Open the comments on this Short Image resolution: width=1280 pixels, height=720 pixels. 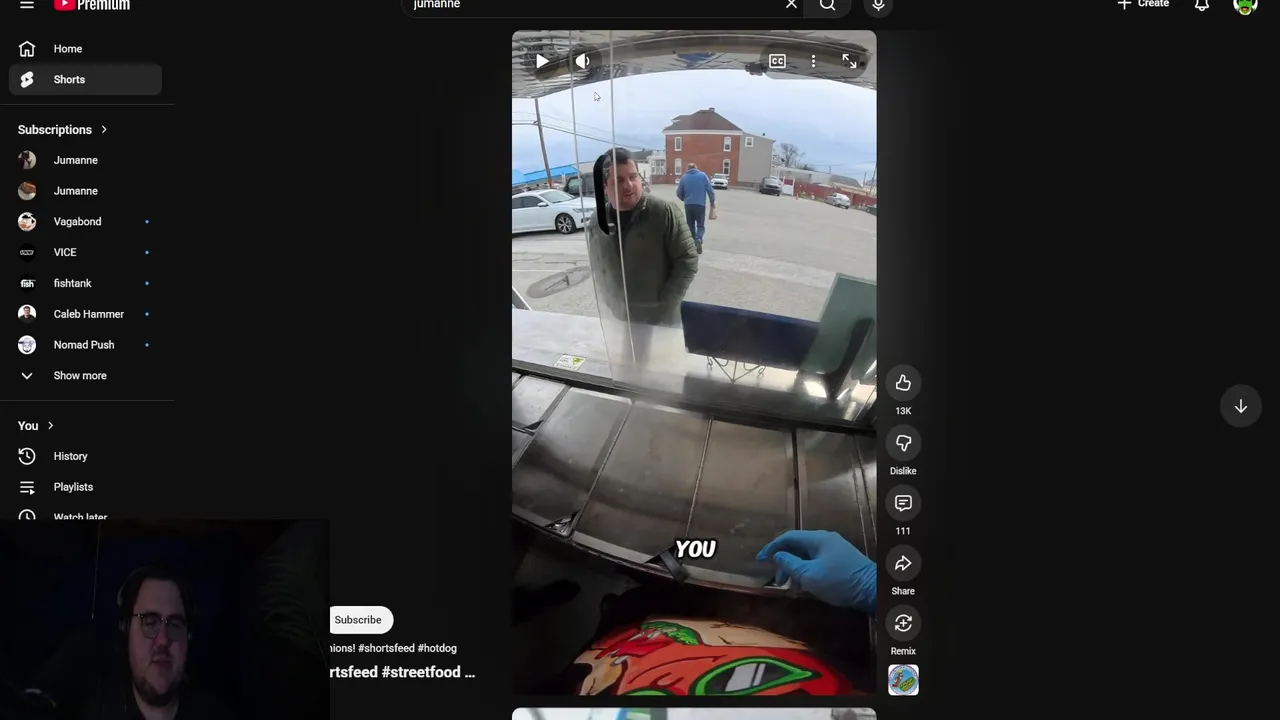coord(903,503)
